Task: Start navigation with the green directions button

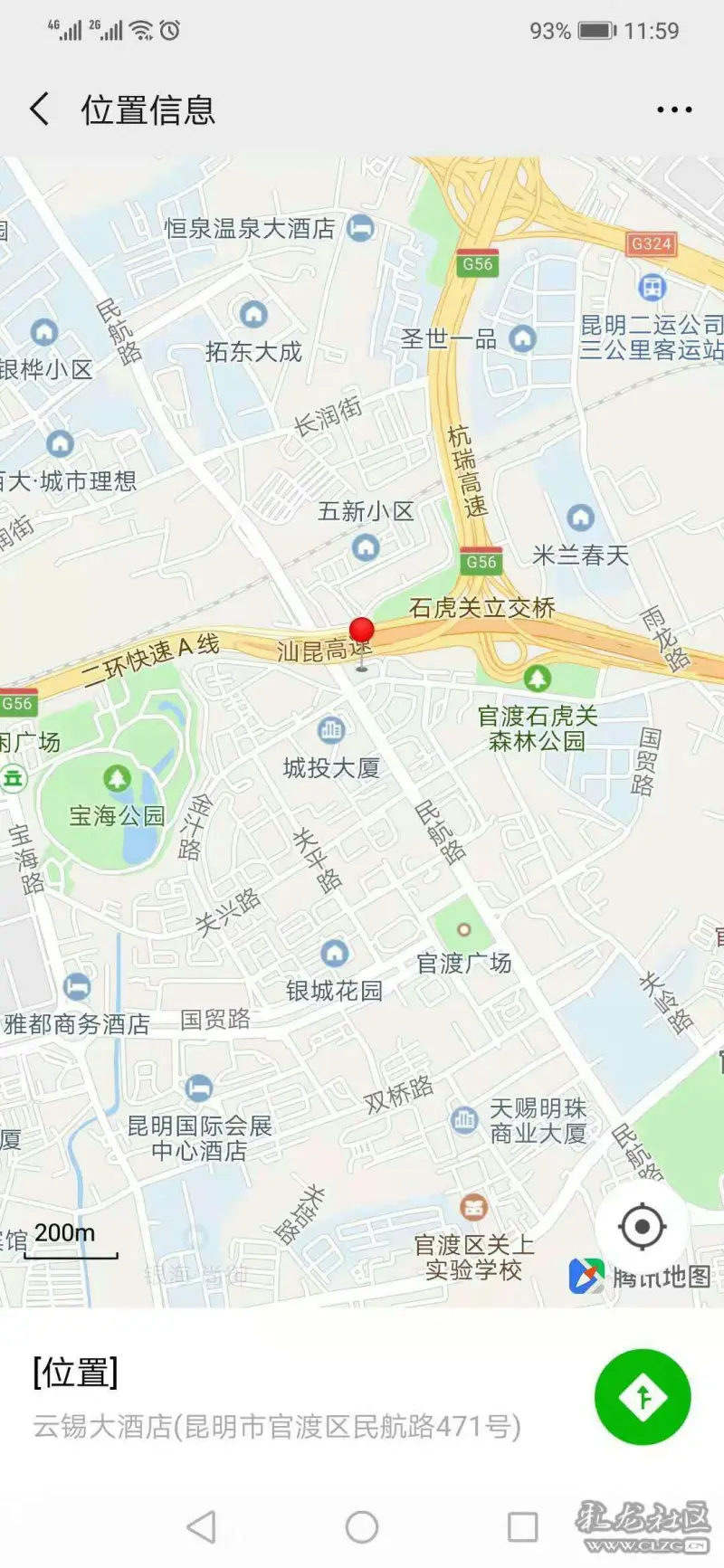Action: [x=643, y=1397]
